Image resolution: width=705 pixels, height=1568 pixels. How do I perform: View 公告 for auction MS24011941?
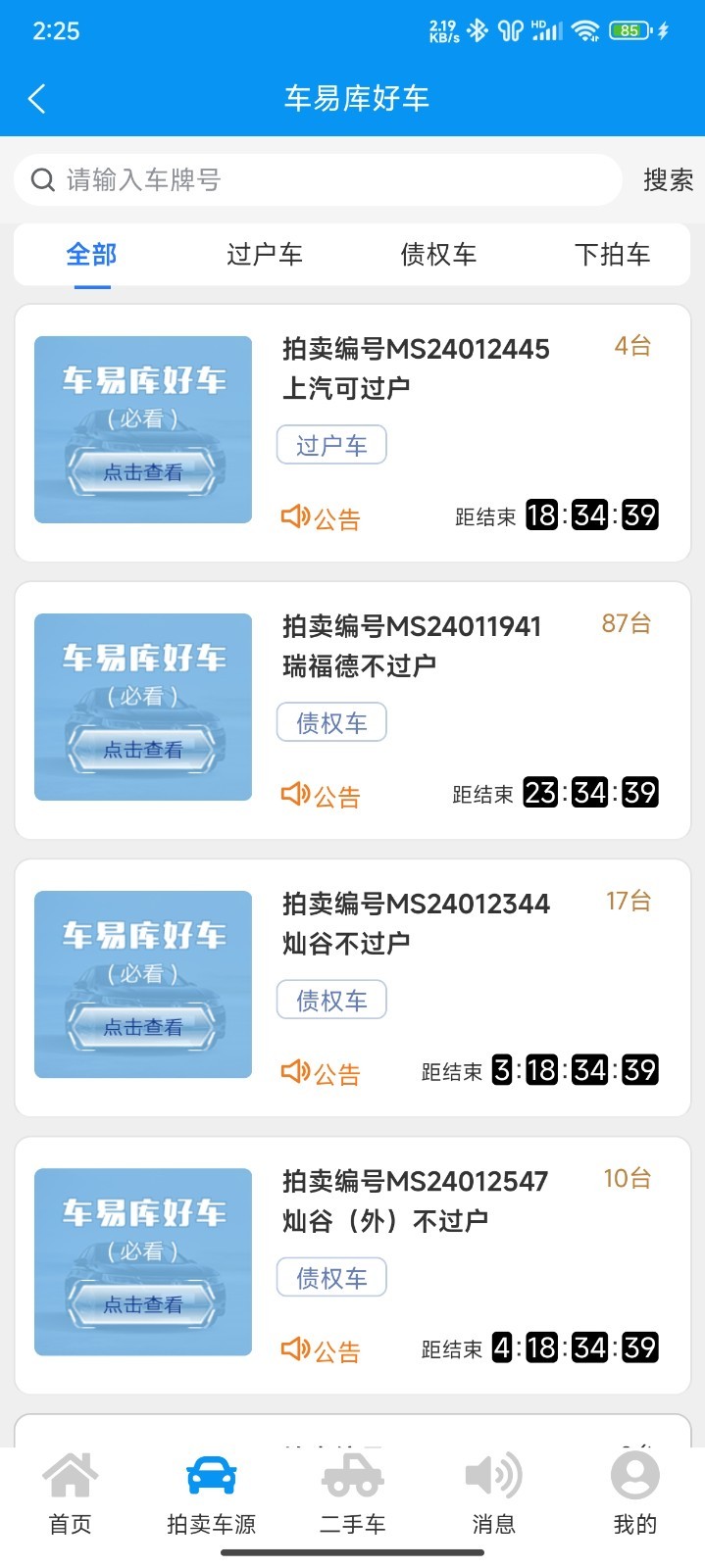tap(322, 795)
